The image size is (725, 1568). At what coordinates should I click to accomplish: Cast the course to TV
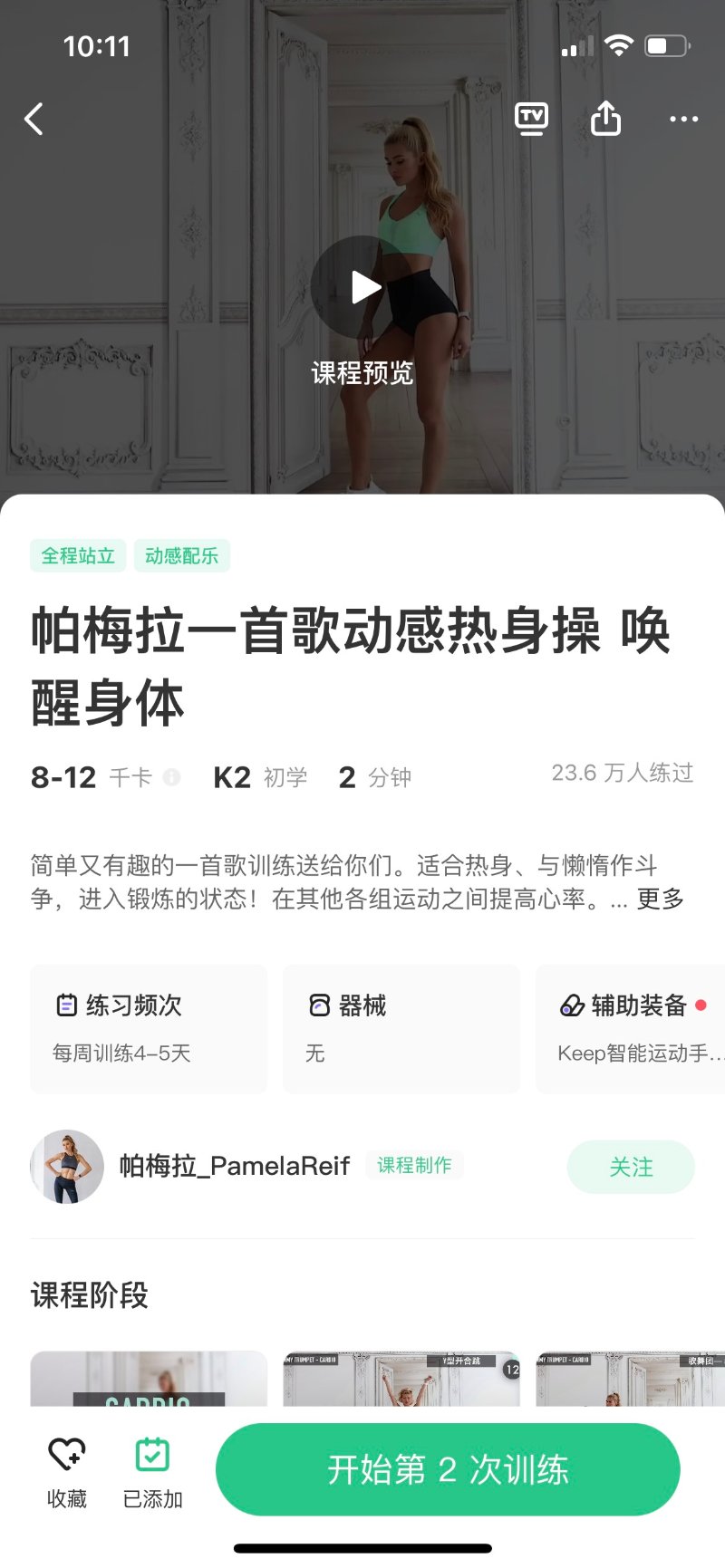click(531, 119)
